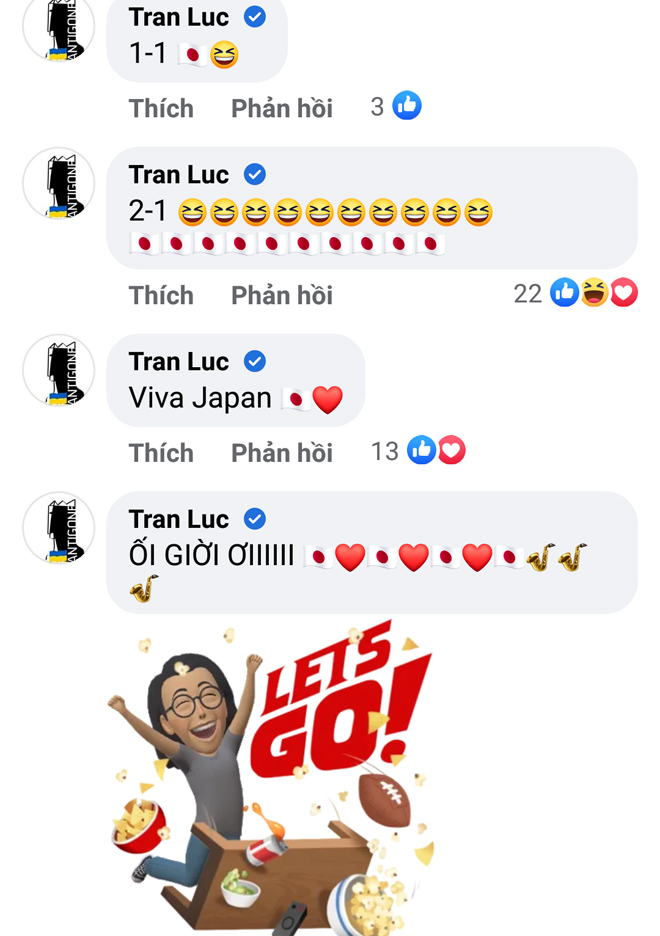
Task: Reply to the "2-1" comment
Action: pyautogui.click(x=281, y=295)
